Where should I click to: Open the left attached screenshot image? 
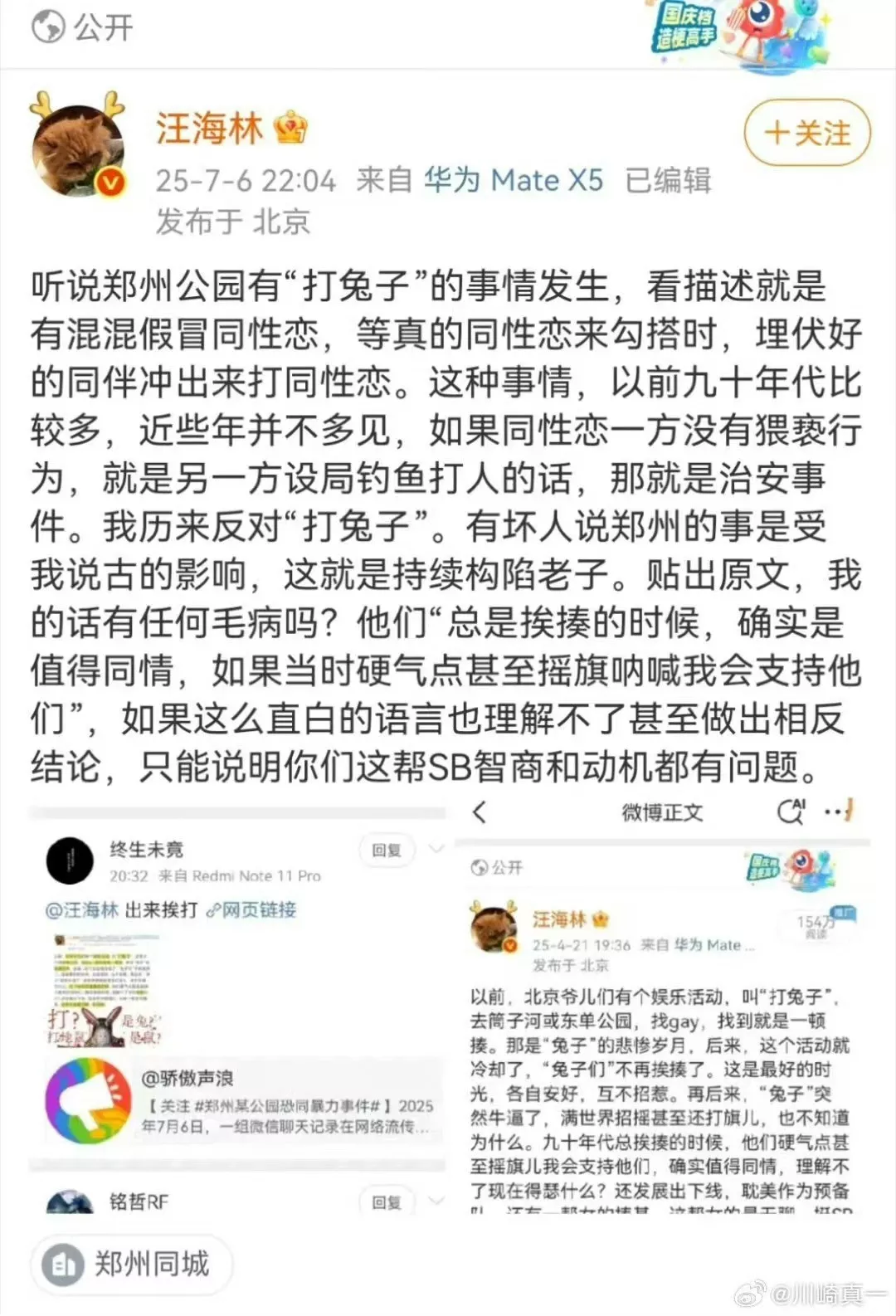(237, 1008)
